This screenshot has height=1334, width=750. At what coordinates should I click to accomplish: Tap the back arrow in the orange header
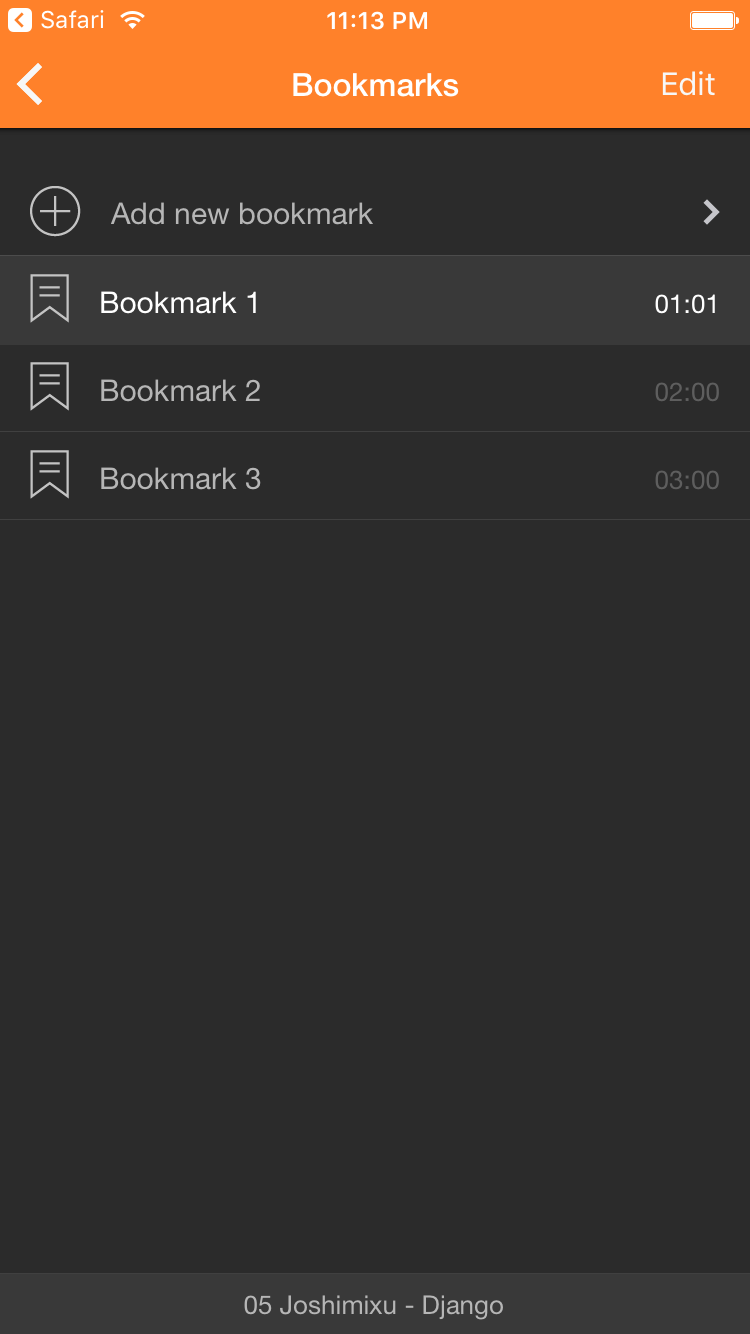tap(29, 84)
